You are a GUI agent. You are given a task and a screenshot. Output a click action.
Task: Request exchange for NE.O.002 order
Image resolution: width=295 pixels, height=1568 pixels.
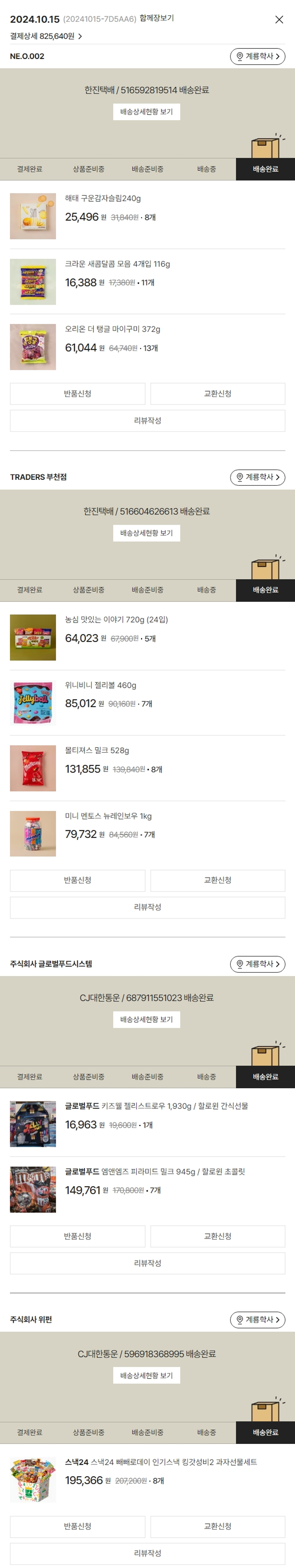tap(218, 394)
